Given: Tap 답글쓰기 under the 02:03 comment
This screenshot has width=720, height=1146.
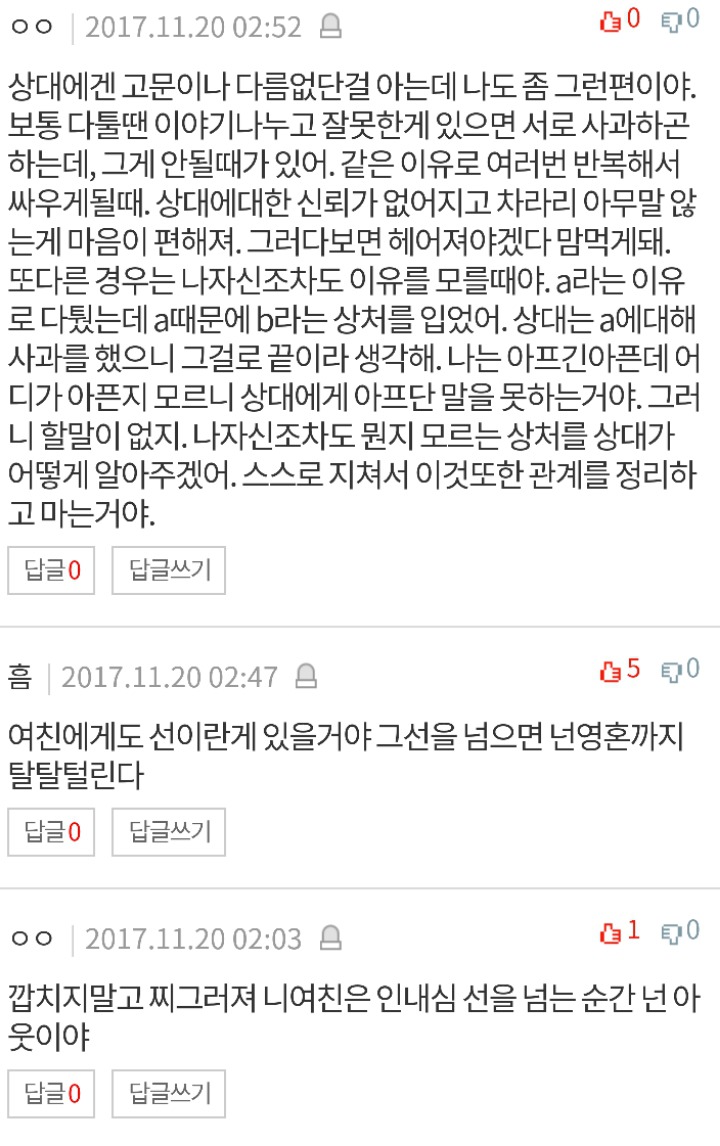Looking at the screenshot, I should click(169, 1094).
